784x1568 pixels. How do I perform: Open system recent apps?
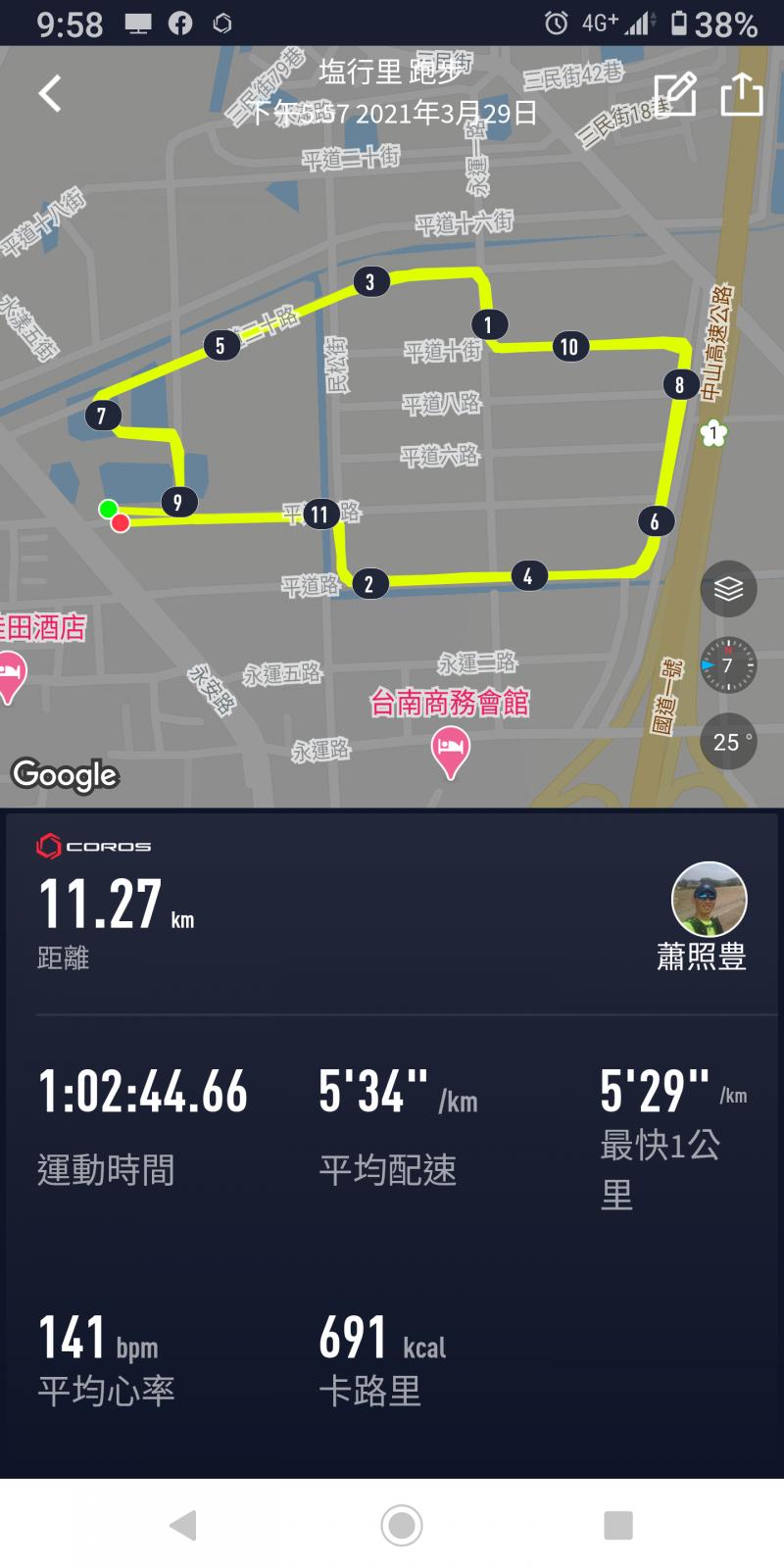618,1525
